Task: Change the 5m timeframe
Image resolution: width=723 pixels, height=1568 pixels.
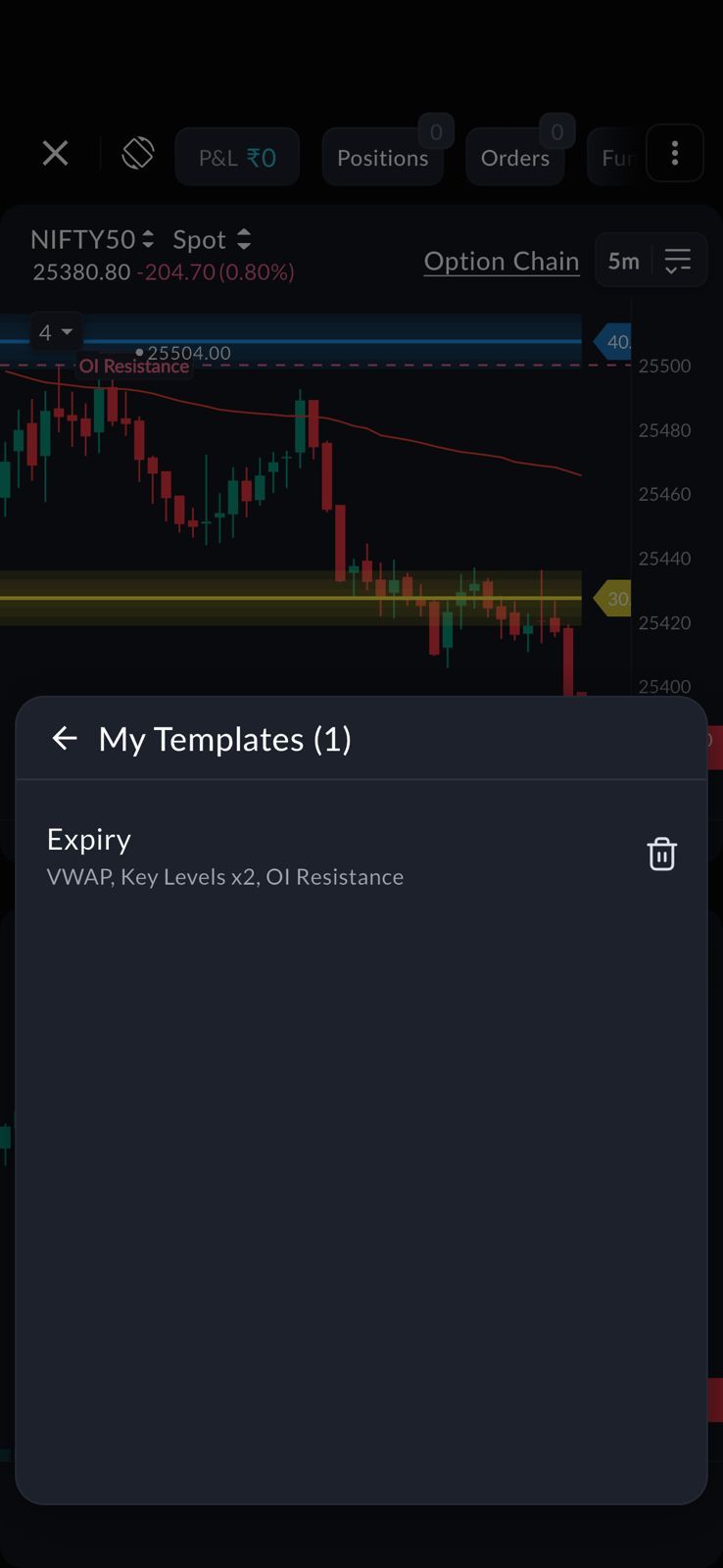Action: pos(624,261)
